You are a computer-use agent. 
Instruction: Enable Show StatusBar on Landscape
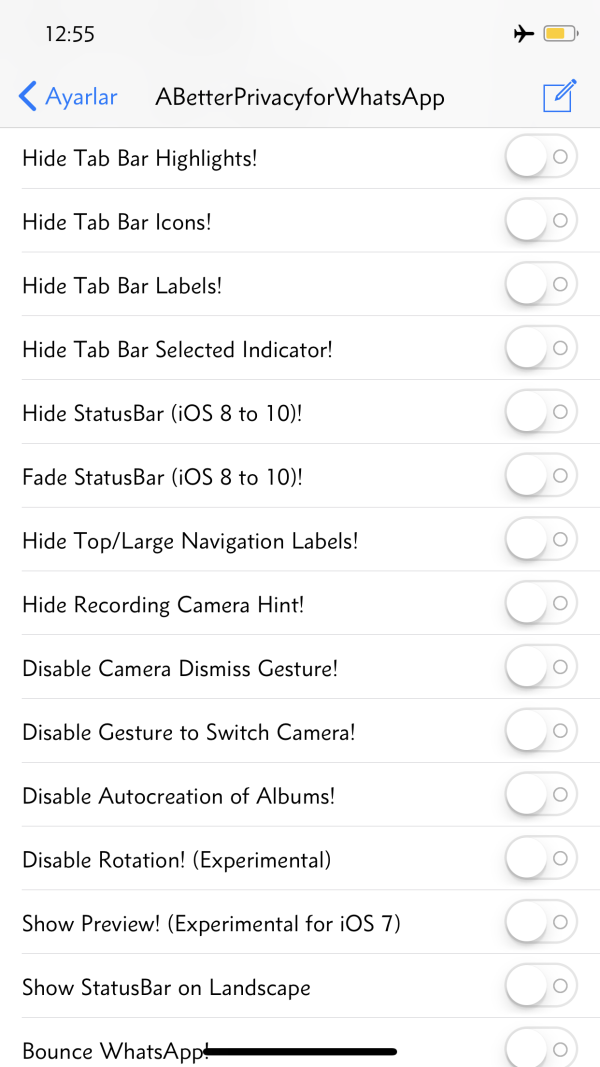tap(541, 986)
